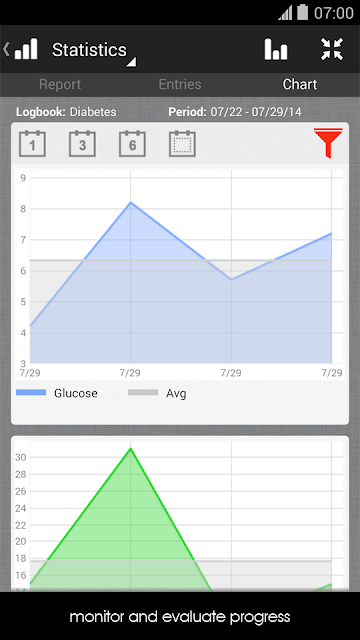
Task: Open the red filter funnel
Action: pyautogui.click(x=328, y=143)
